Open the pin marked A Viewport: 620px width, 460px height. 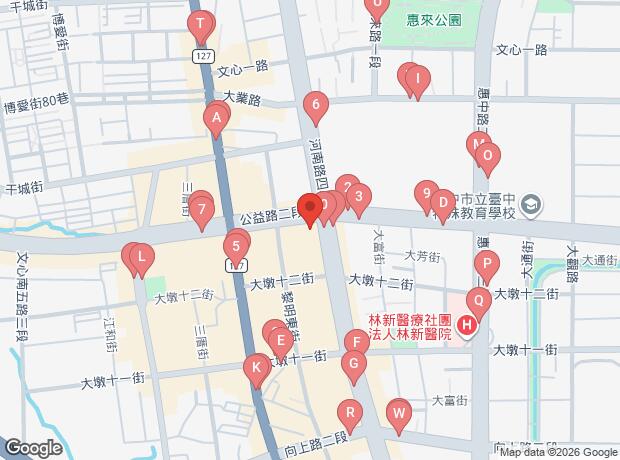click(x=214, y=118)
